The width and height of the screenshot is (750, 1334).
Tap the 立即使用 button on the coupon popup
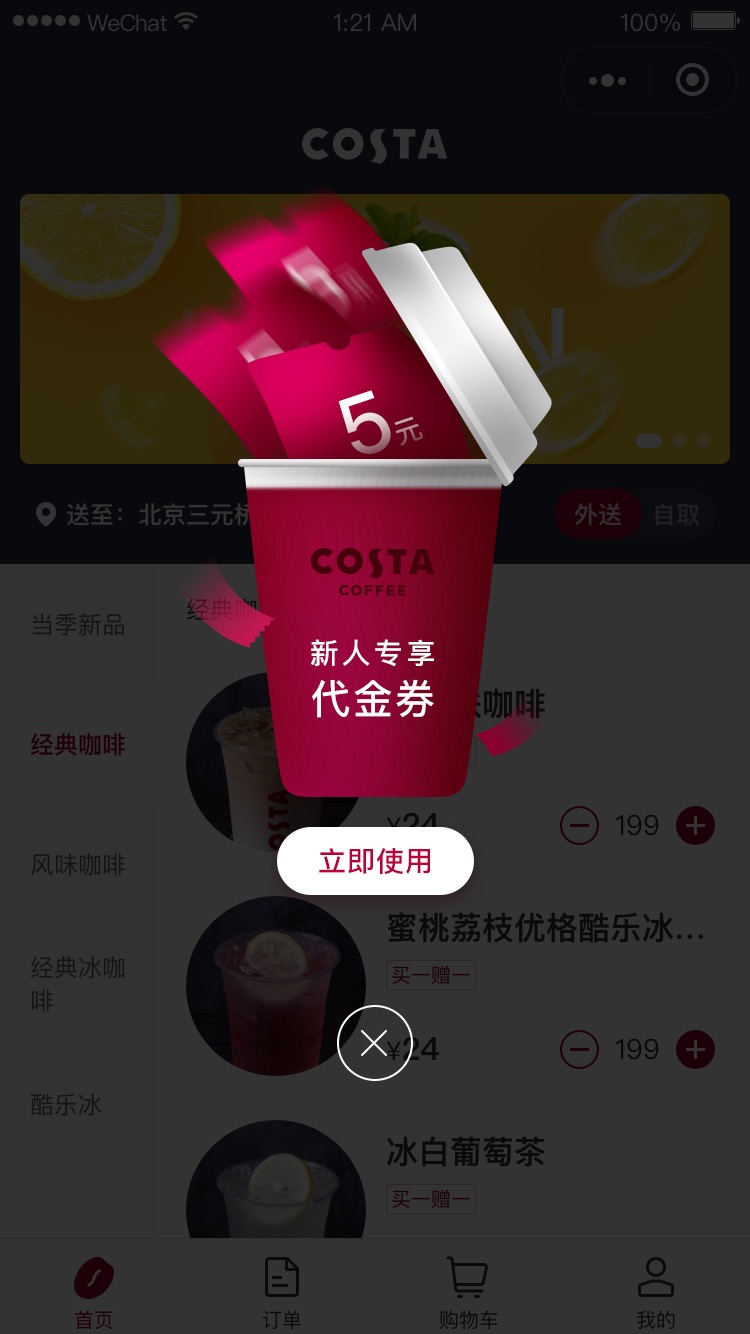click(x=375, y=861)
